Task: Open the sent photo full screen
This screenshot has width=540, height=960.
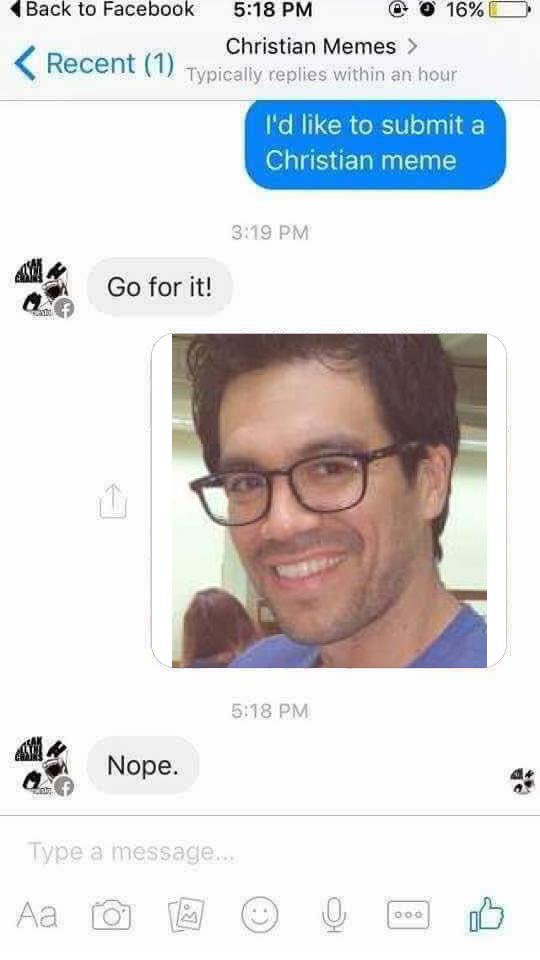Action: pos(329,500)
